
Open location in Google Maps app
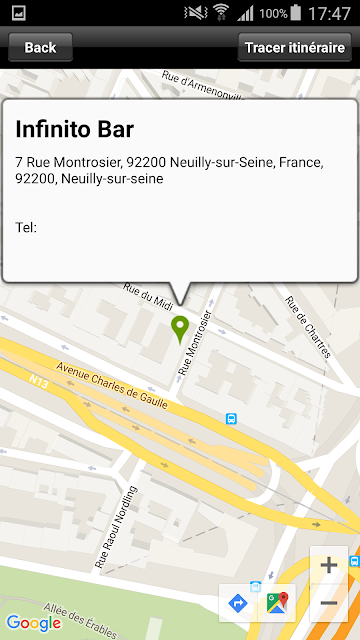point(277,603)
